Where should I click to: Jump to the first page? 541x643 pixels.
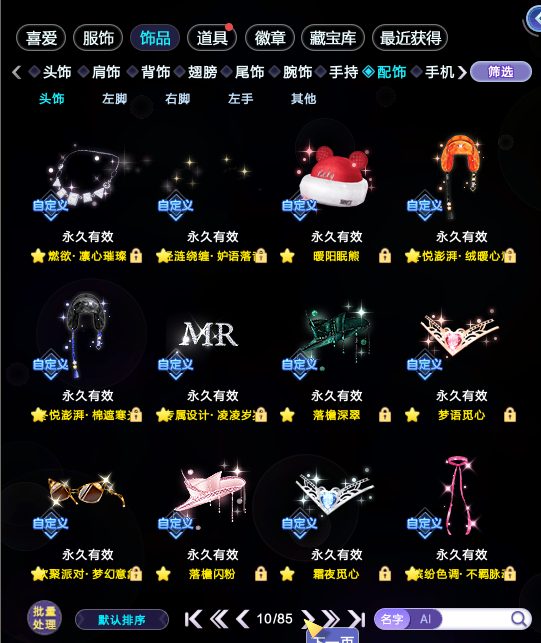pos(194,618)
